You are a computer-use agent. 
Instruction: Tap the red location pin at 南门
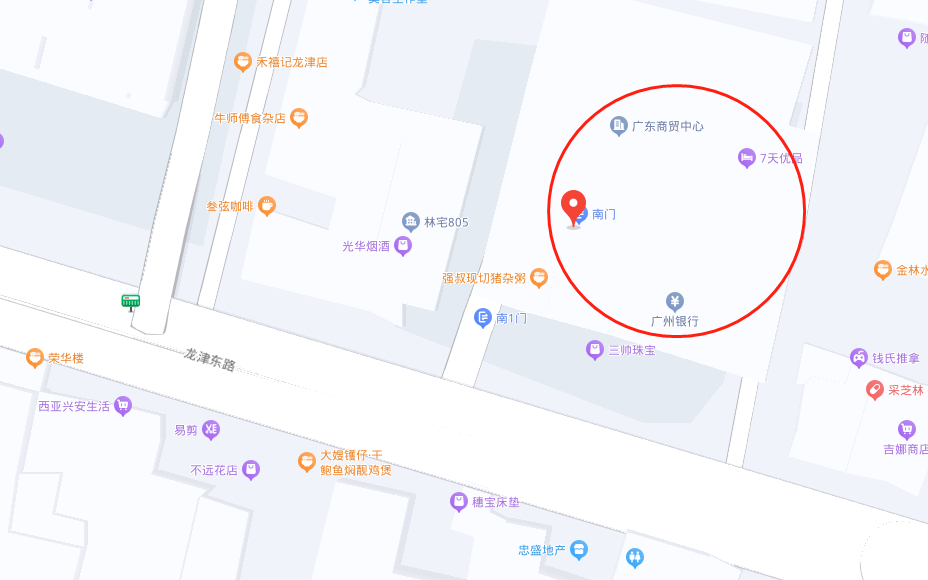[x=574, y=207]
